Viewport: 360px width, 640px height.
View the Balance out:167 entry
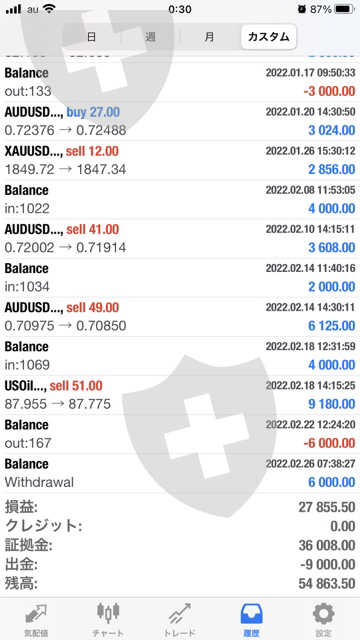pyautogui.click(x=180, y=434)
